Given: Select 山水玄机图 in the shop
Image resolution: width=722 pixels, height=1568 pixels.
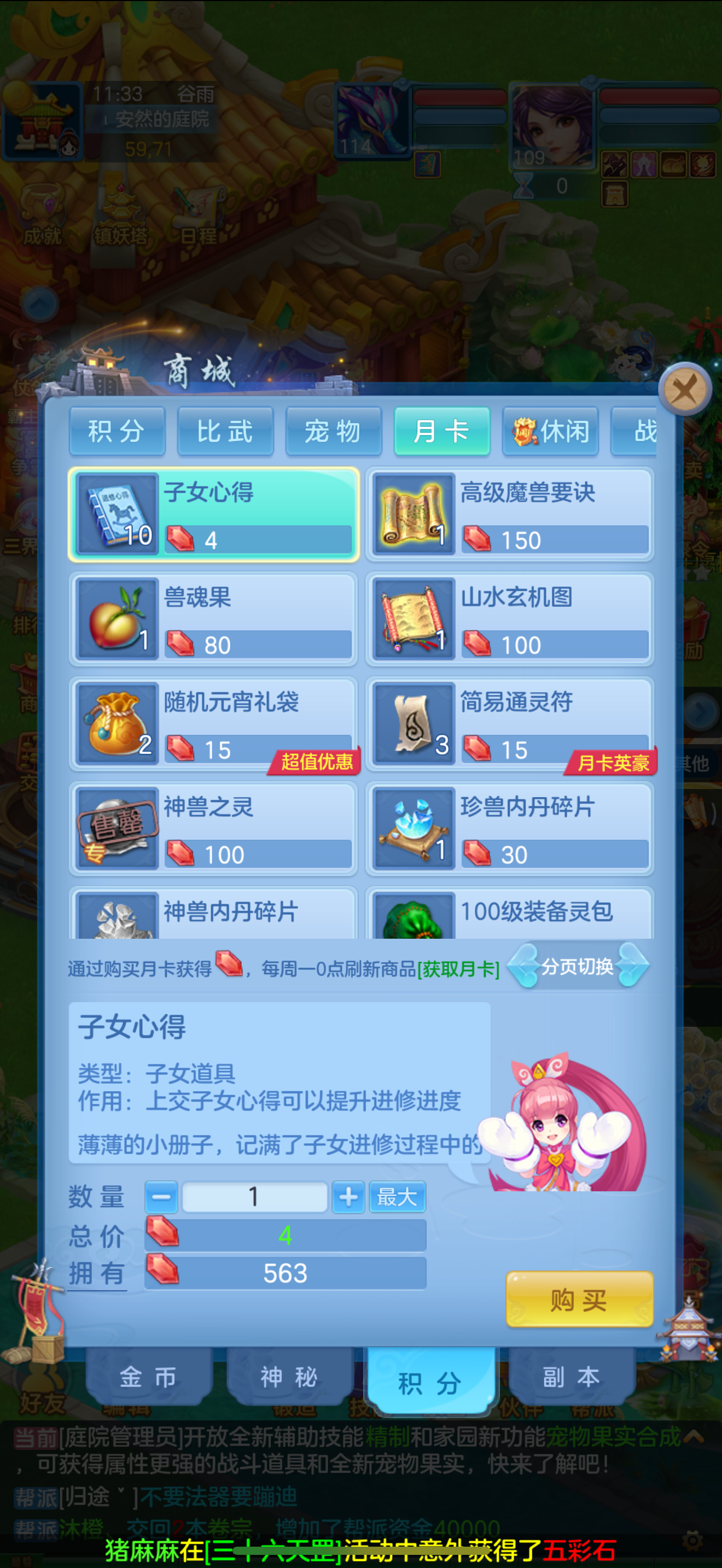Looking at the screenshot, I should point(510,619).
